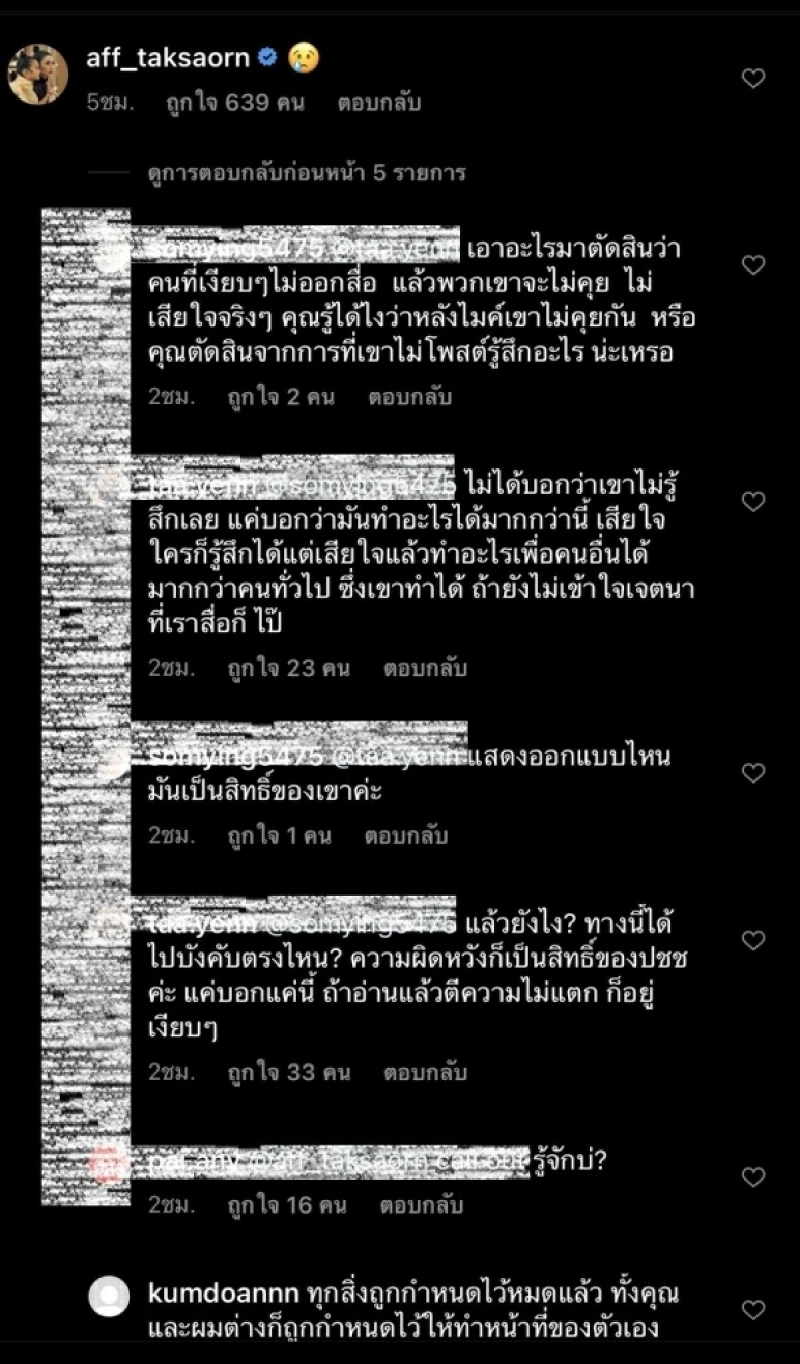
Task: Reply to the comment with 16 likes
Action: [421, 1206]
